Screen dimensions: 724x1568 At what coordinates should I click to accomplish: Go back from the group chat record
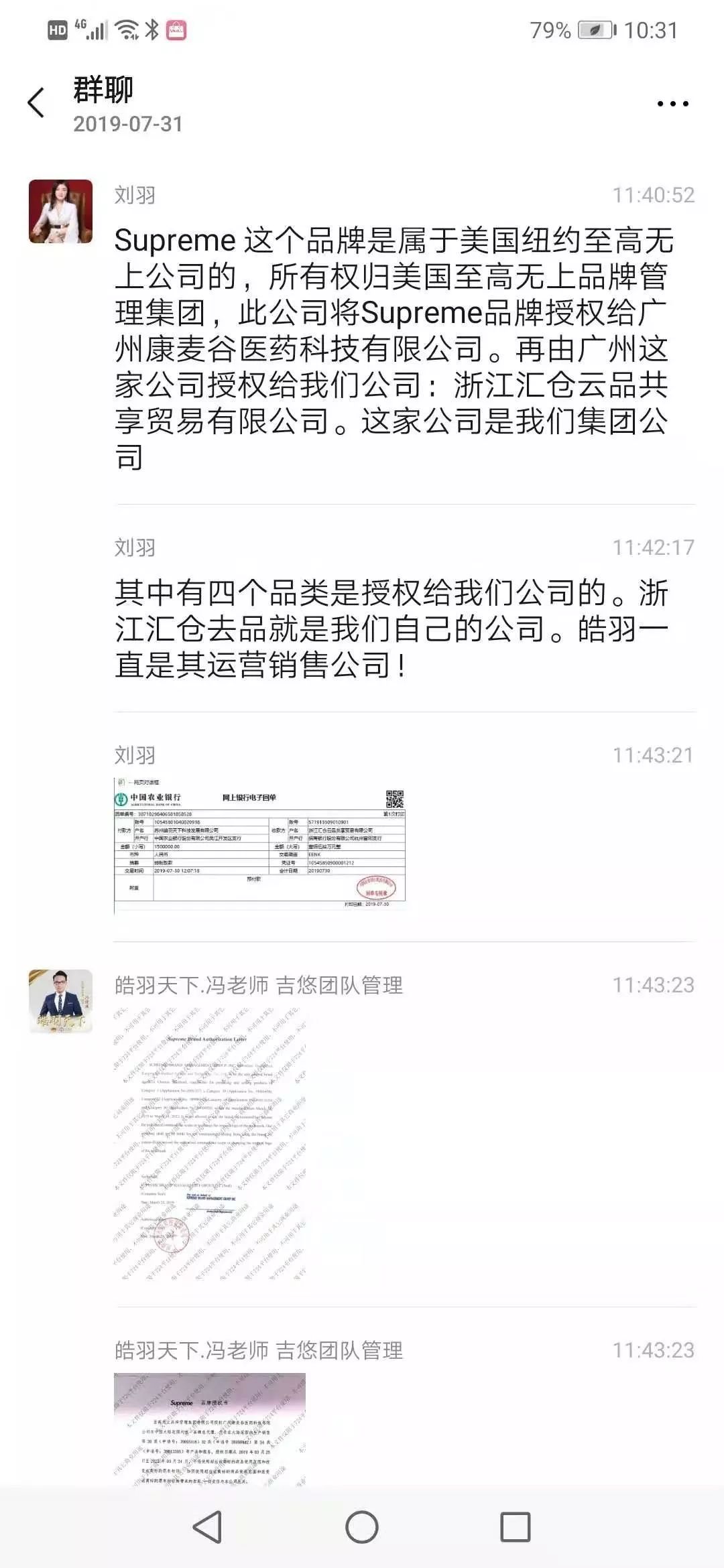click(x=36, y=103)
